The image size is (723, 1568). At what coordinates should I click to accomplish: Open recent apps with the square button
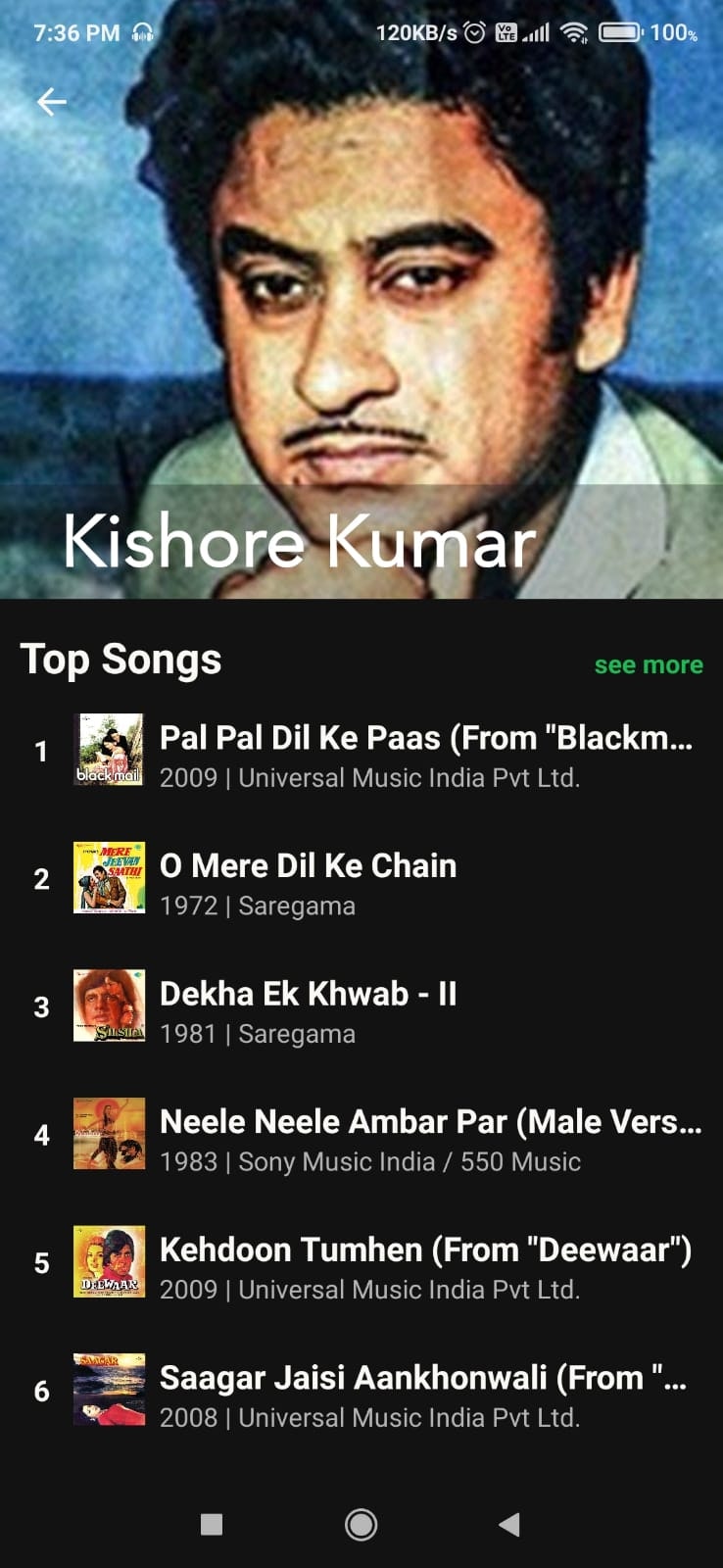coord(212,1524)
